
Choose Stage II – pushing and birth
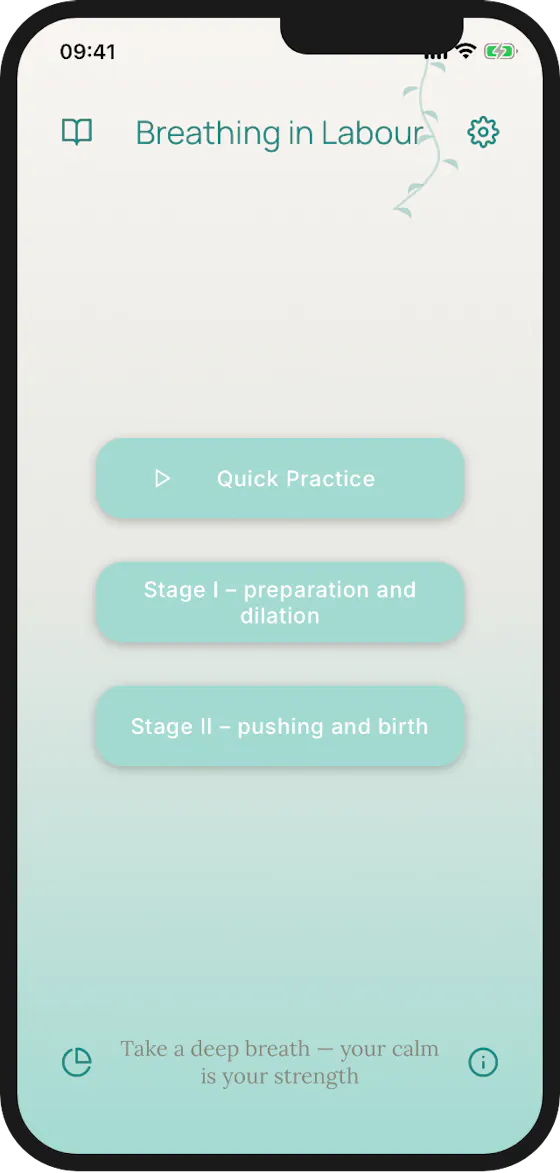tap(280, 726)
